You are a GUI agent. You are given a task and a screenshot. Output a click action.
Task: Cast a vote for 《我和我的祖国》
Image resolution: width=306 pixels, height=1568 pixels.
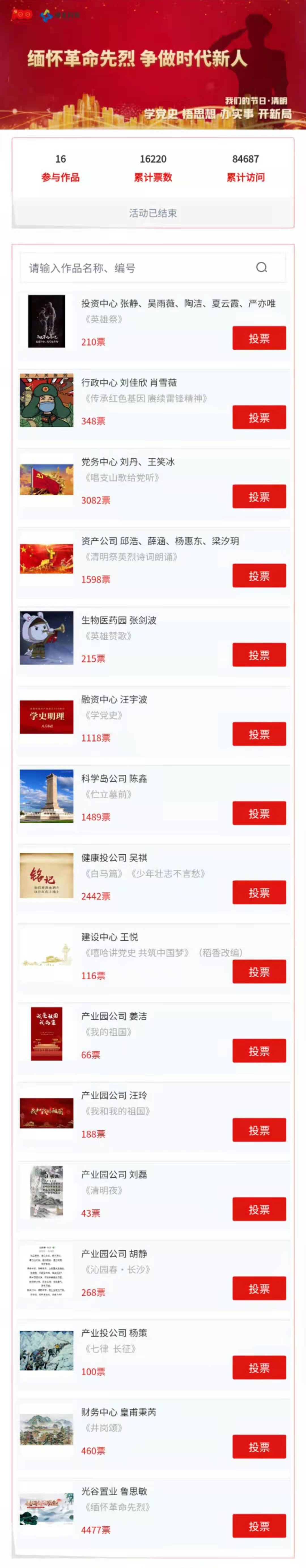[x=259, y=1130]
